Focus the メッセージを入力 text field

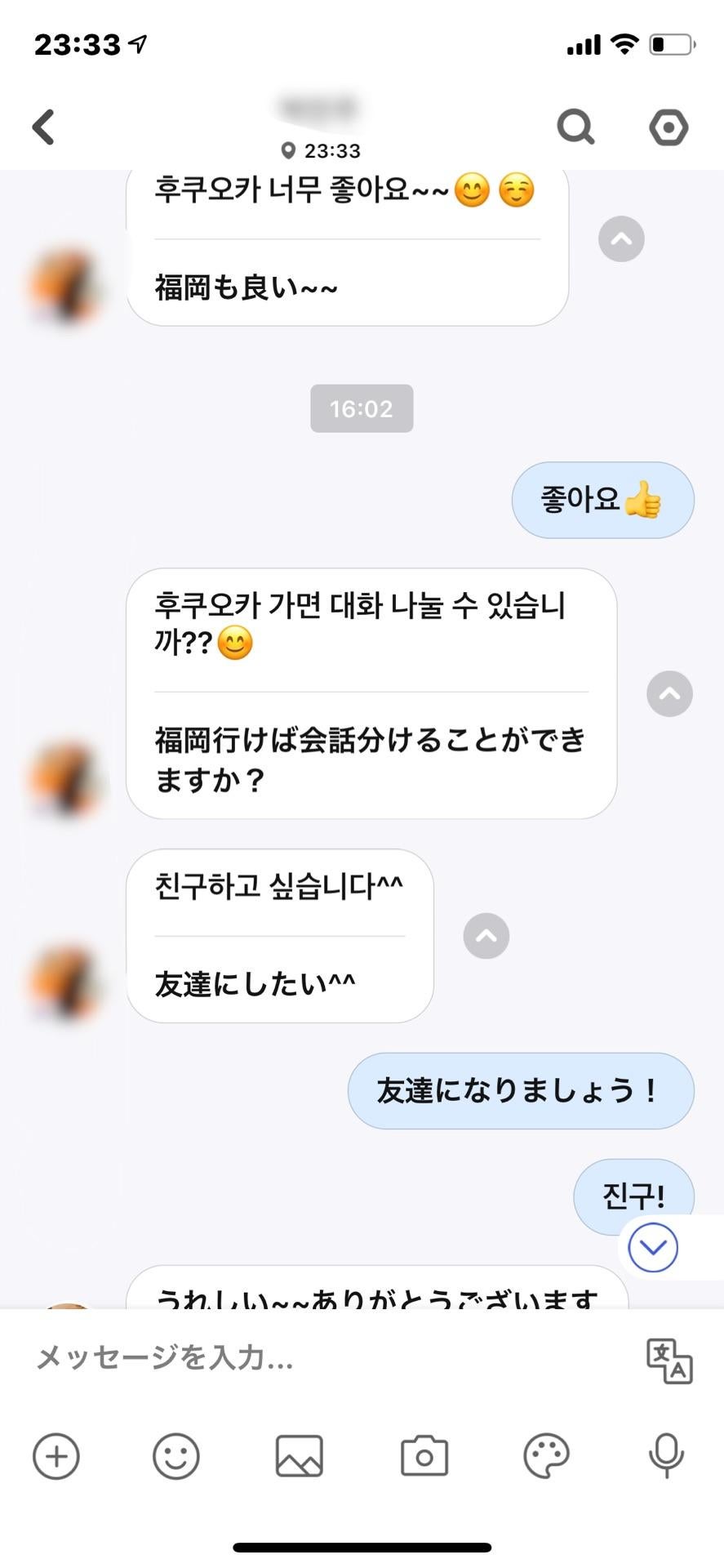click(326, 1358)
